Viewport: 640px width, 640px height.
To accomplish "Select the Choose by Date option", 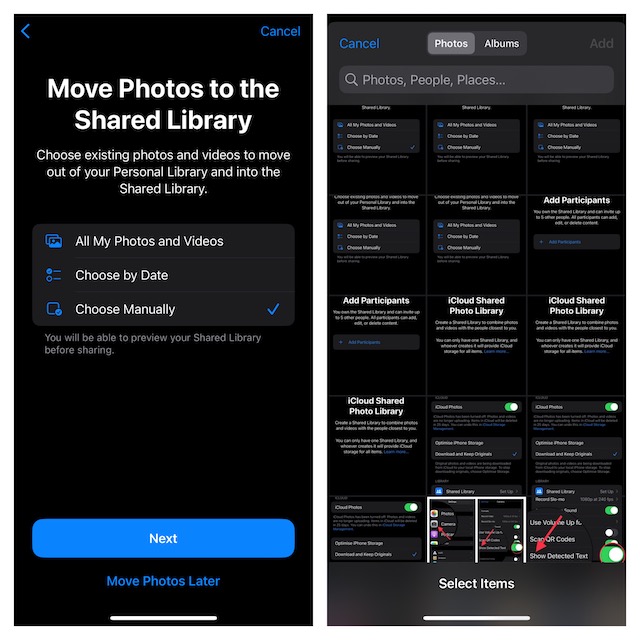I will [x=163, y=275].
